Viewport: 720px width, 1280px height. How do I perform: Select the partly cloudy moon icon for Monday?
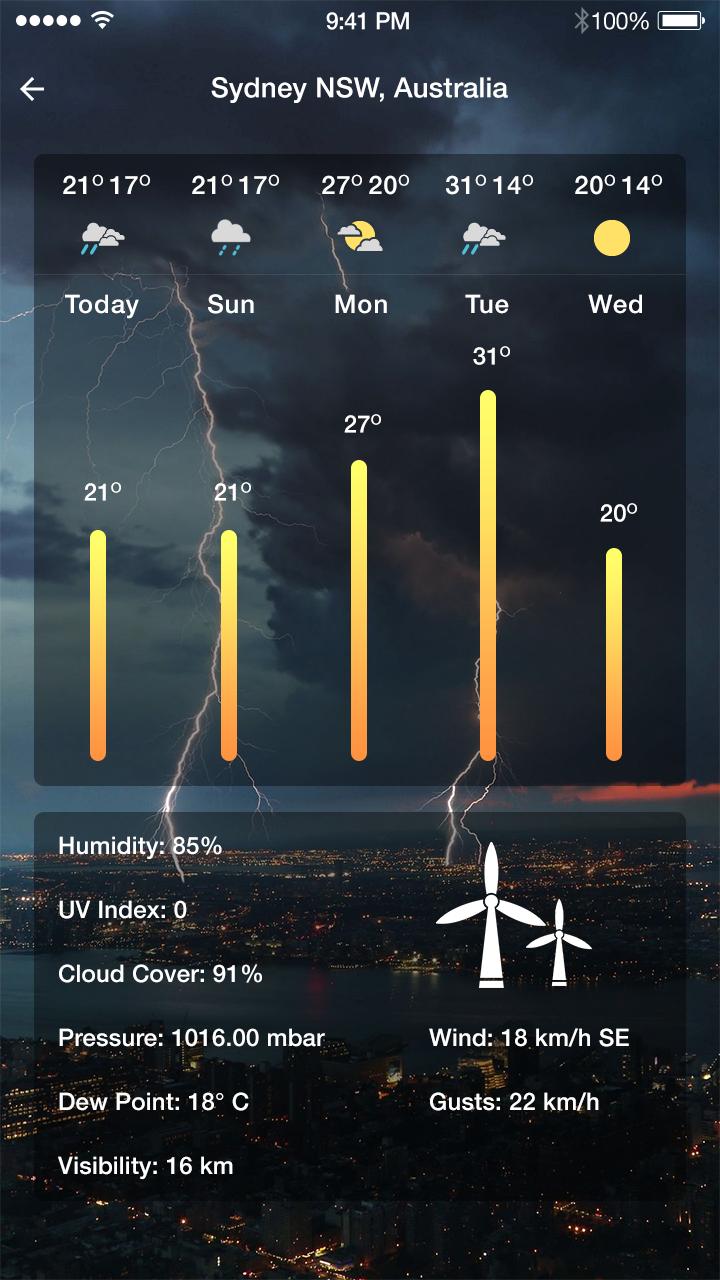359,235
